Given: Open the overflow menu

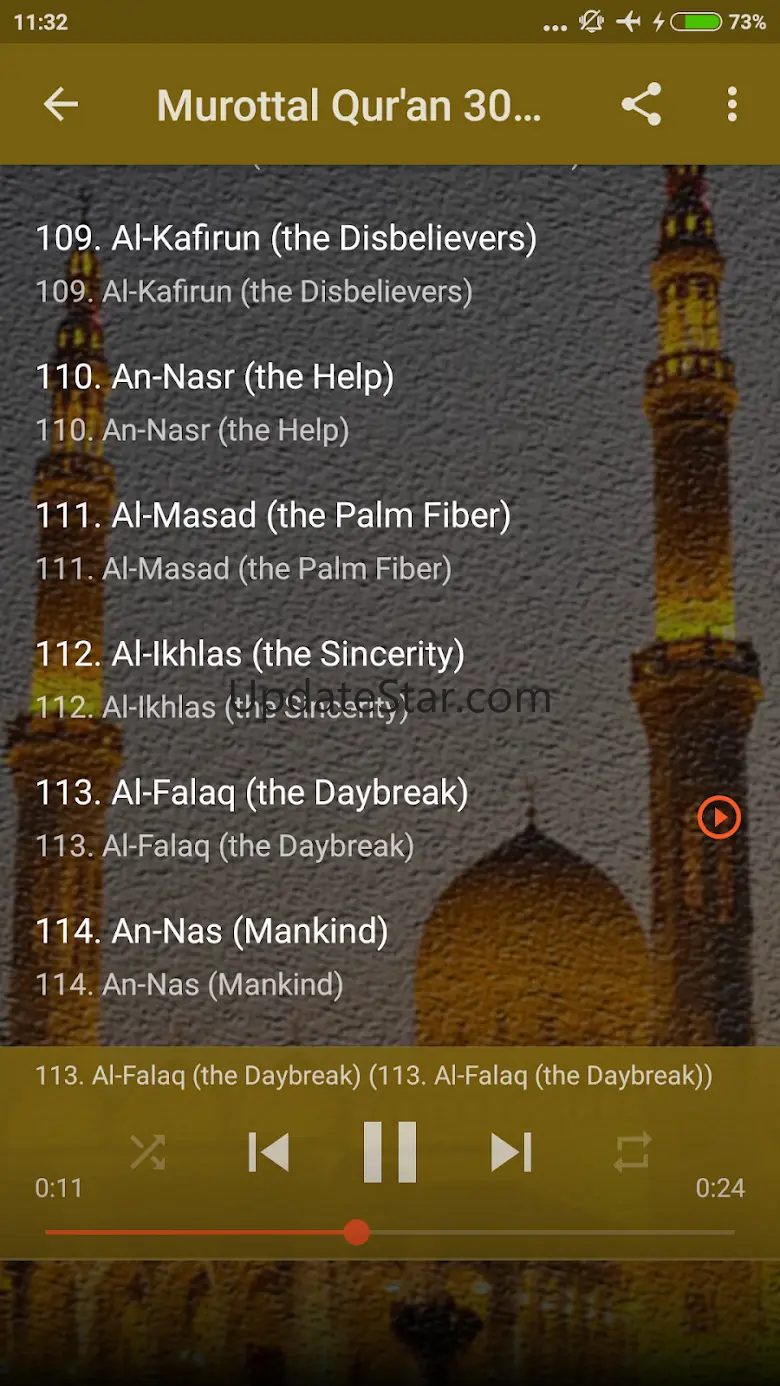Looking at the screenshot, I should (732, 104).
